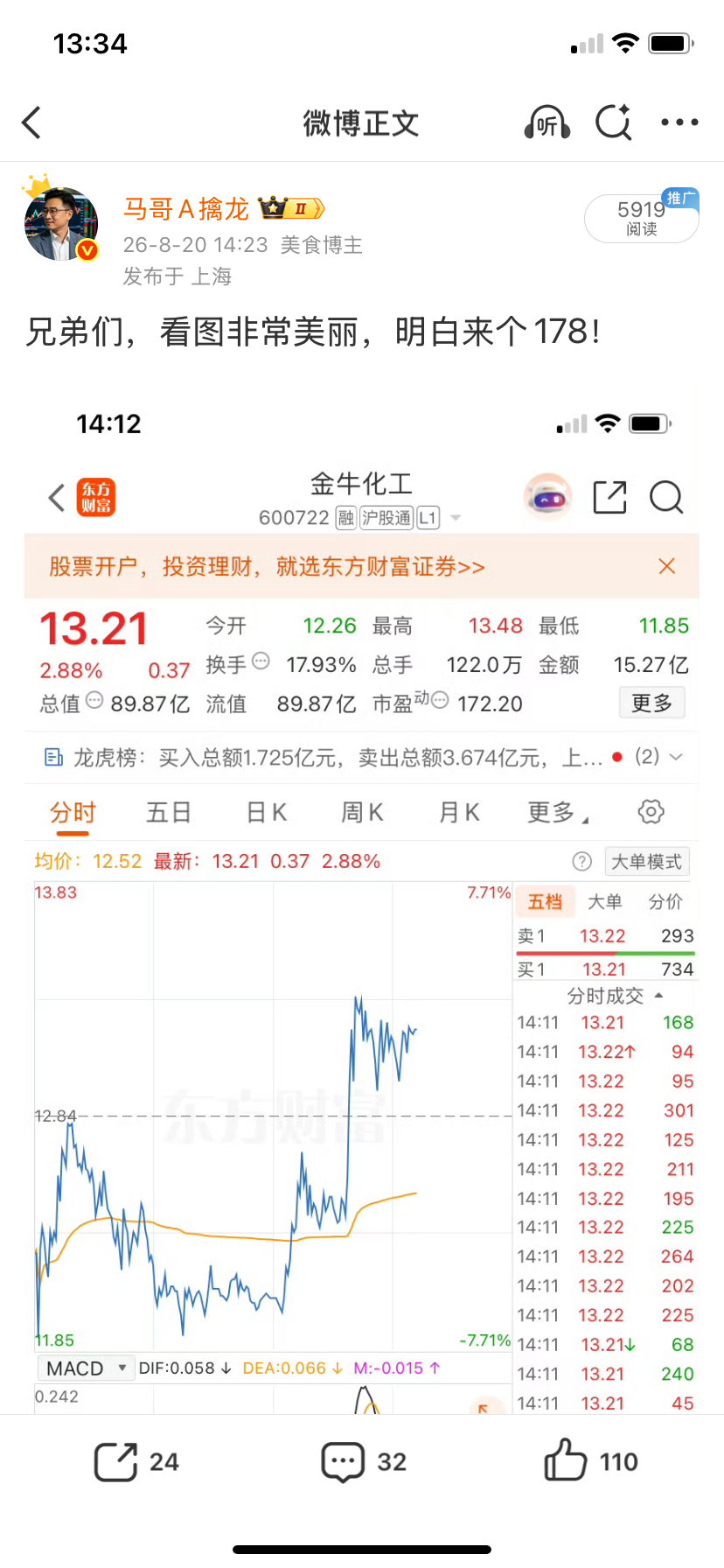Open the 32 comments

[364, 1461]
